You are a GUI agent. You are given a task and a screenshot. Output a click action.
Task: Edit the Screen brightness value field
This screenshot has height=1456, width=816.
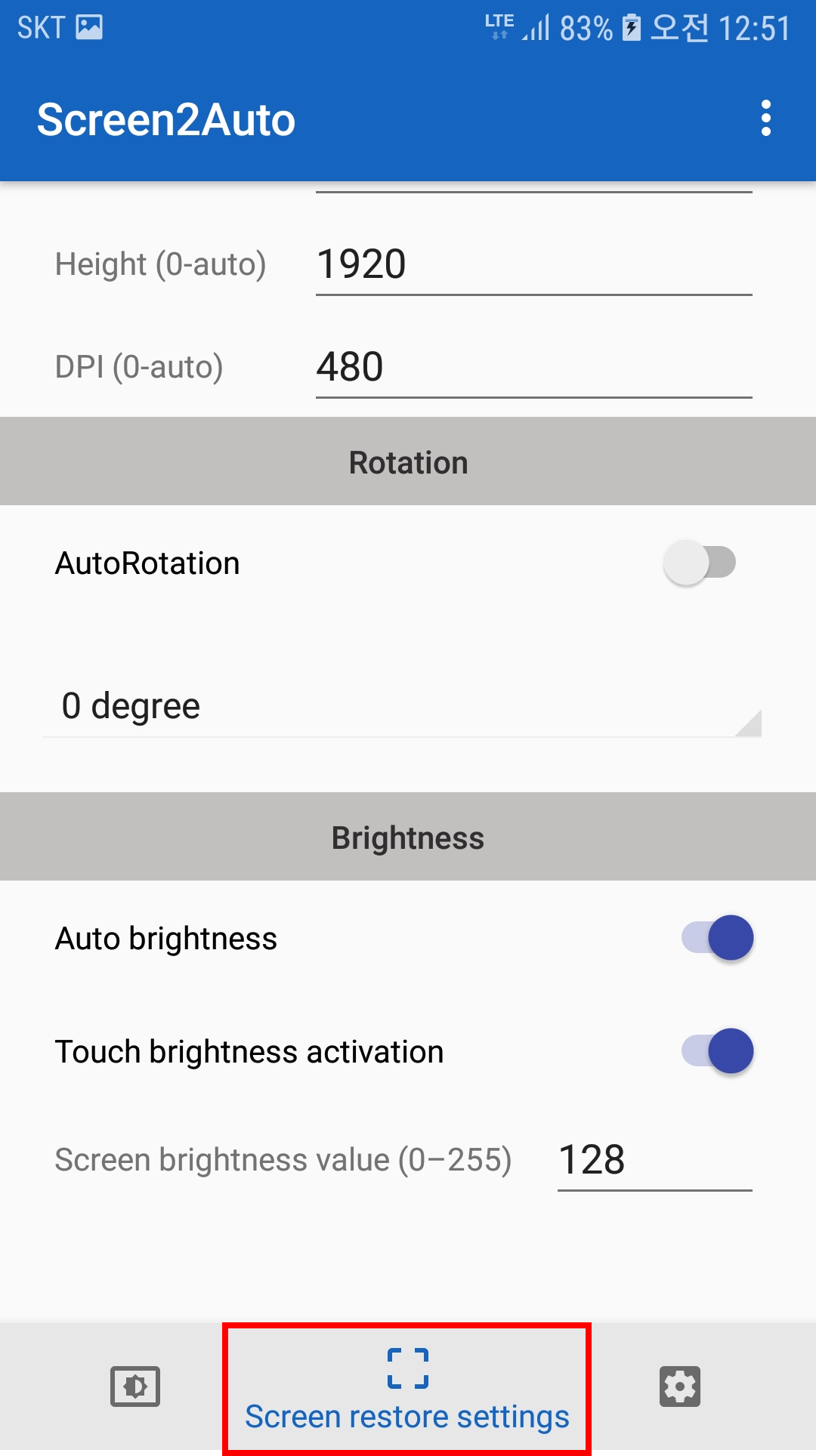click(x=654, y=1160)
